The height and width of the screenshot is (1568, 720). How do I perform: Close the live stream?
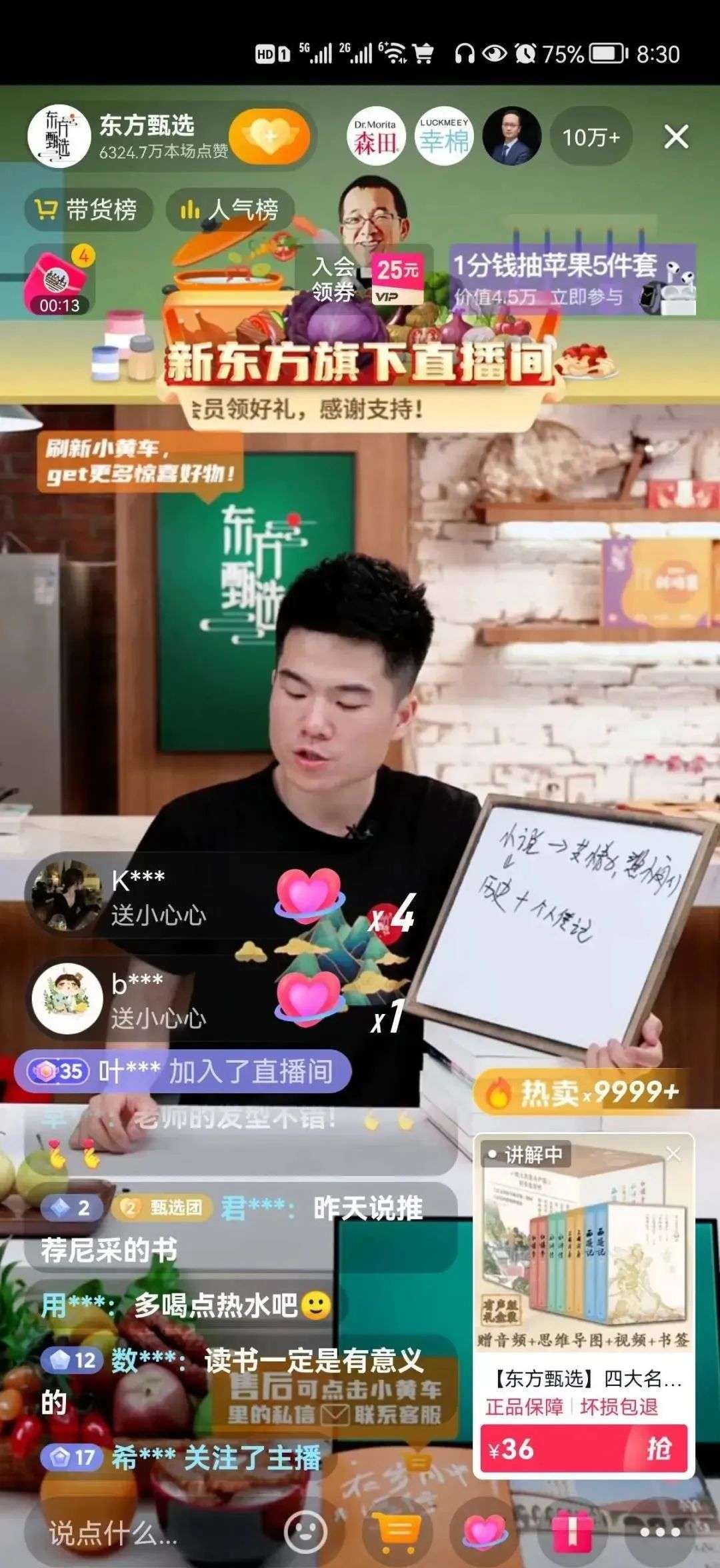pos(676,137)
